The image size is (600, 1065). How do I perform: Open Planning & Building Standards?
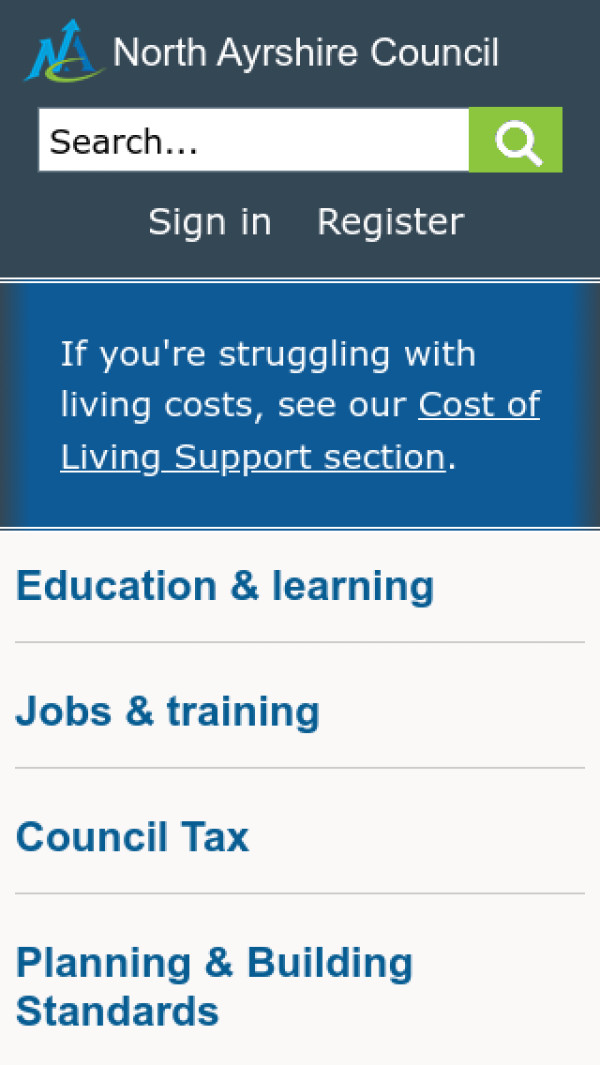point(214,986)
